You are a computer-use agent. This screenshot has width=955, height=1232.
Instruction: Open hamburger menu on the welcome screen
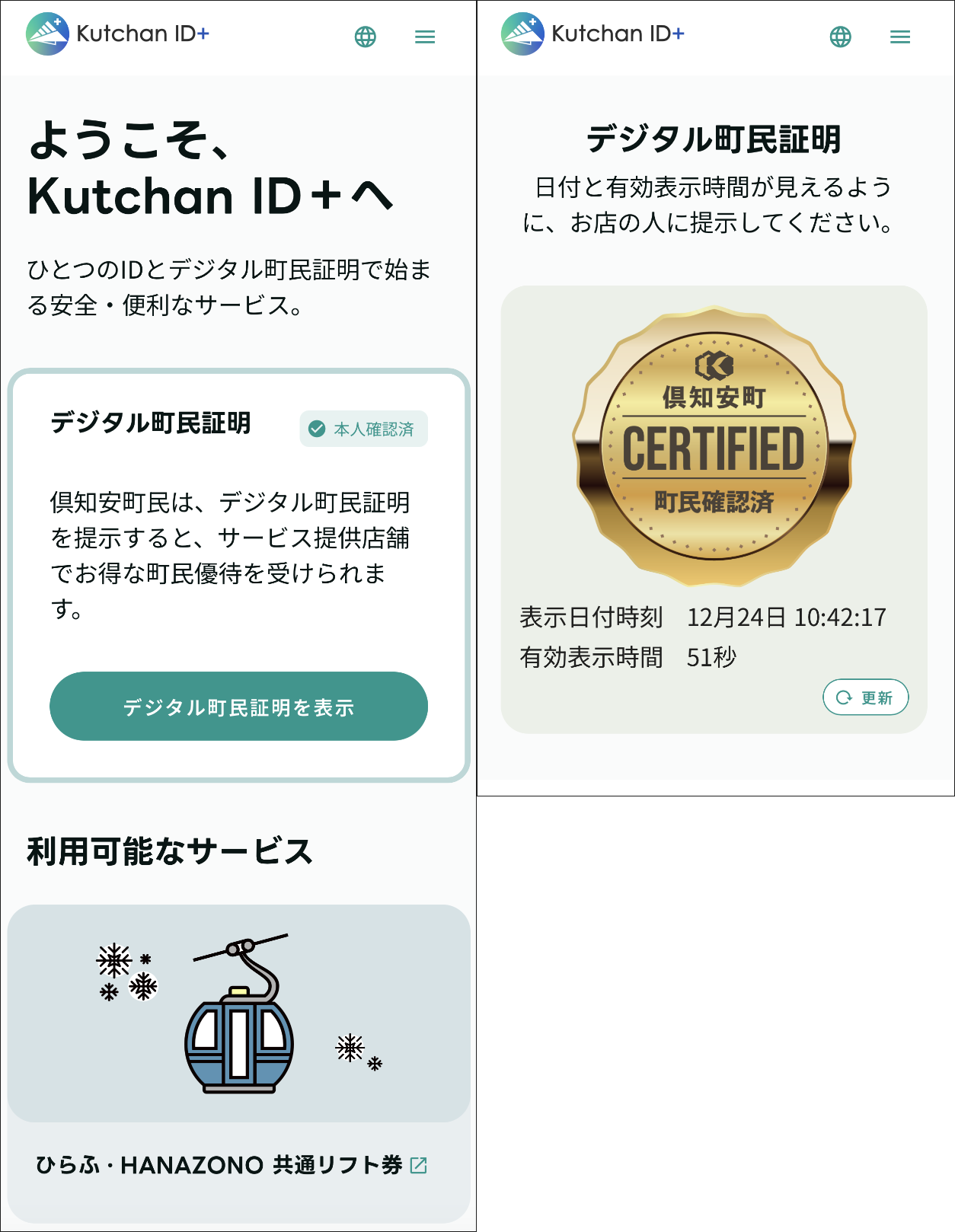(x=425, y=37)
